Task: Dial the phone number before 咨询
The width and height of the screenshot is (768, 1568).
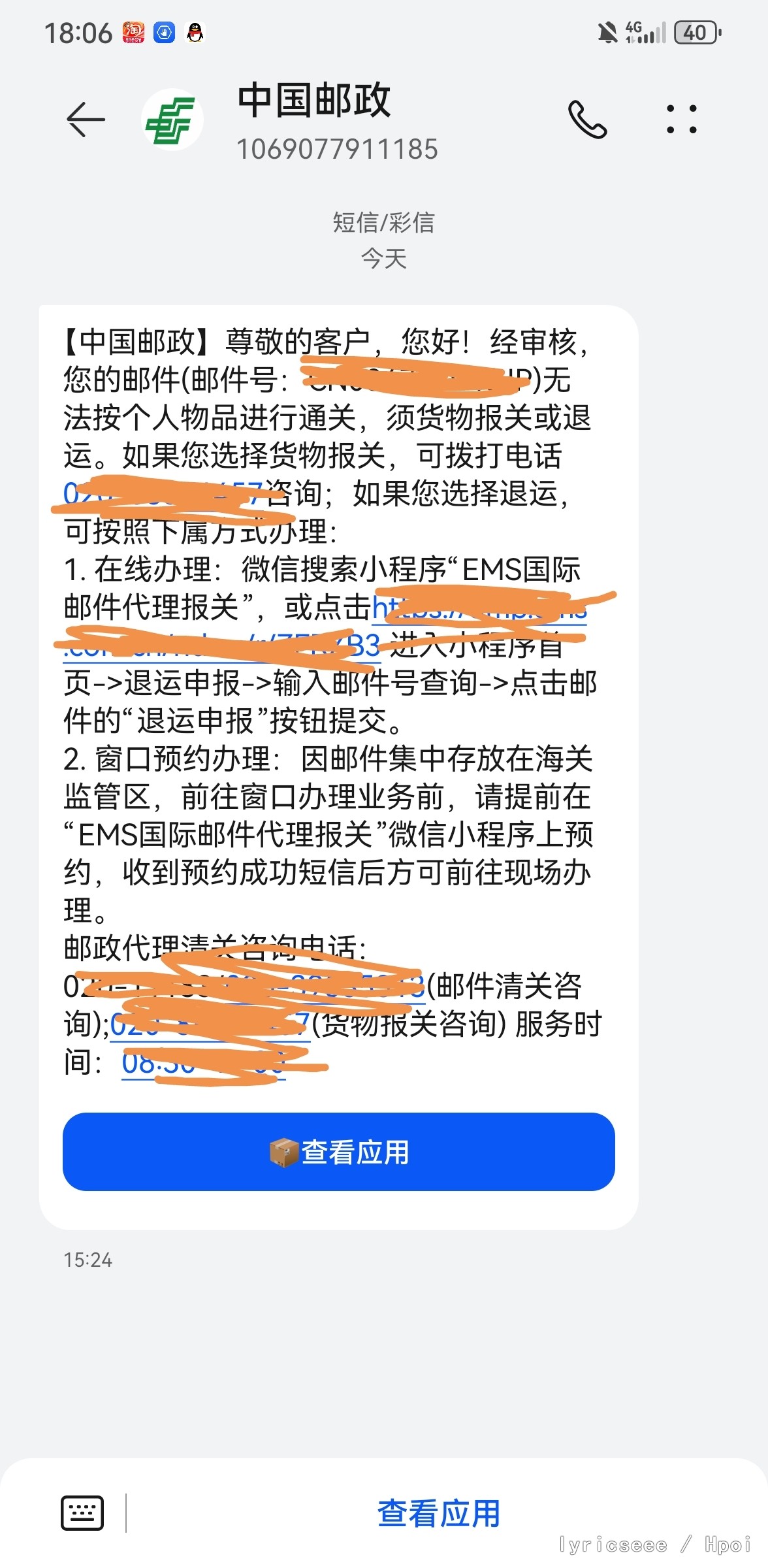Action: pos(163,494)
